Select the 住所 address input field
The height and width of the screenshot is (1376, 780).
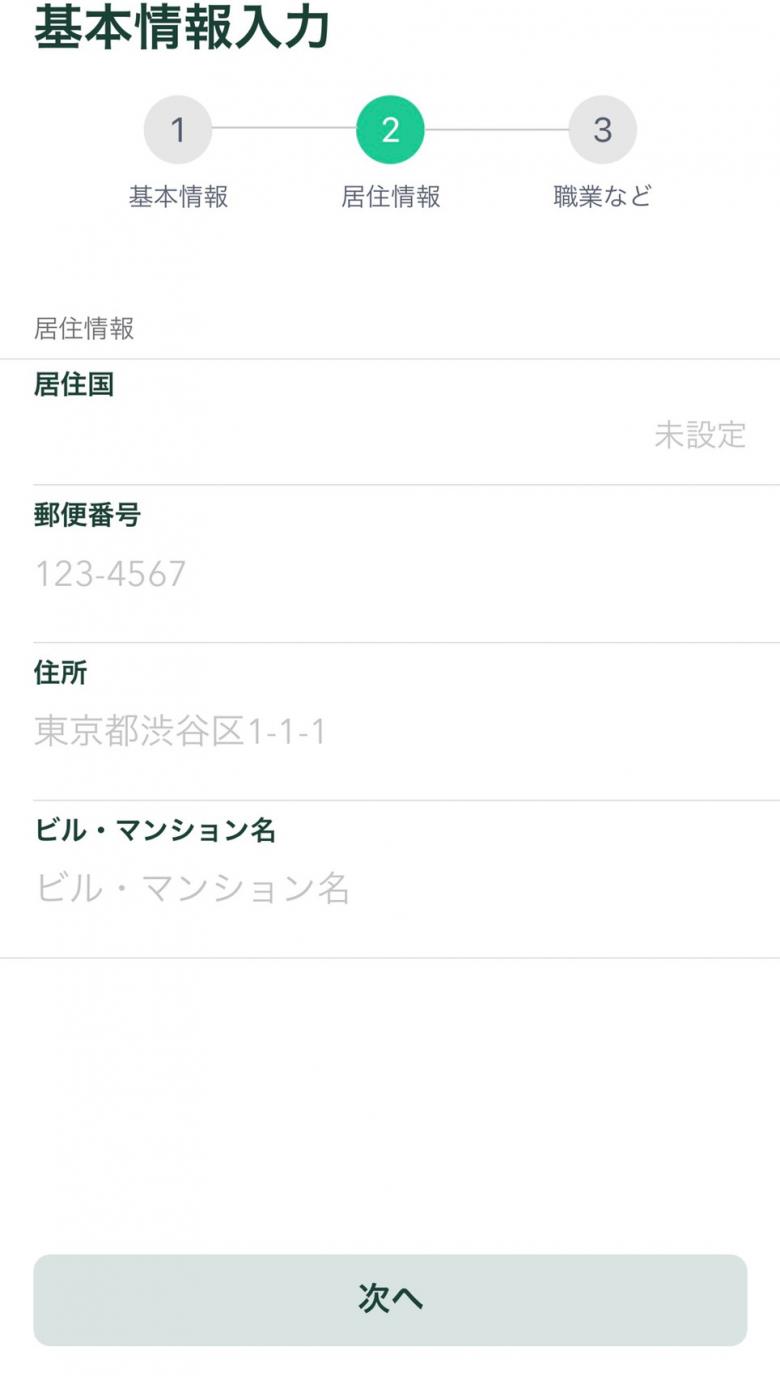(390, 730)
